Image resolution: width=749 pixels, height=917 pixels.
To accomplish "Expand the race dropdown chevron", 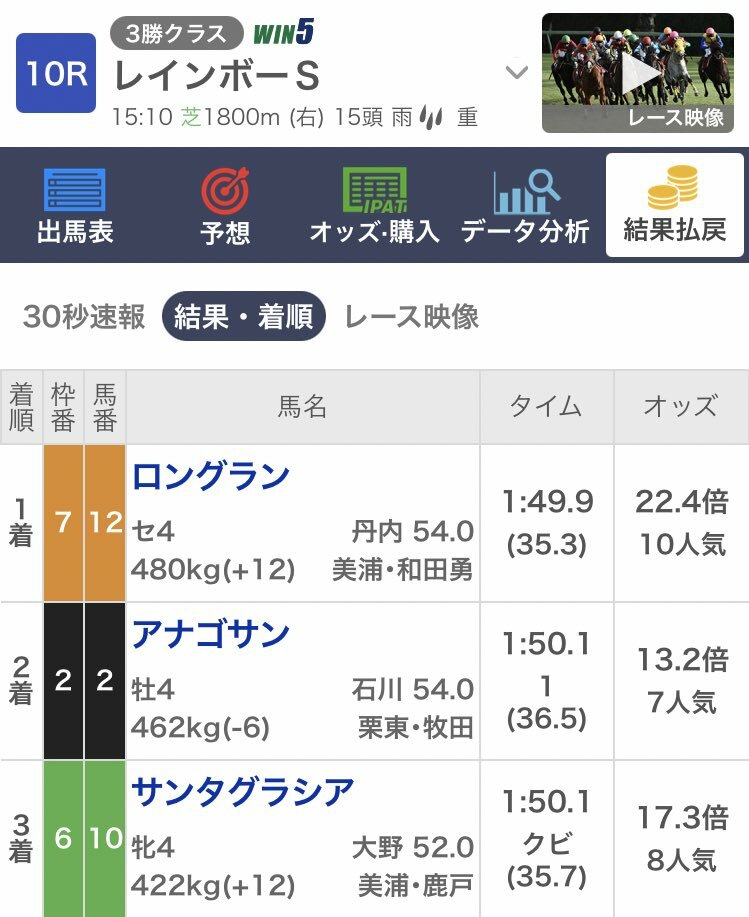I will tap(516, 73).
